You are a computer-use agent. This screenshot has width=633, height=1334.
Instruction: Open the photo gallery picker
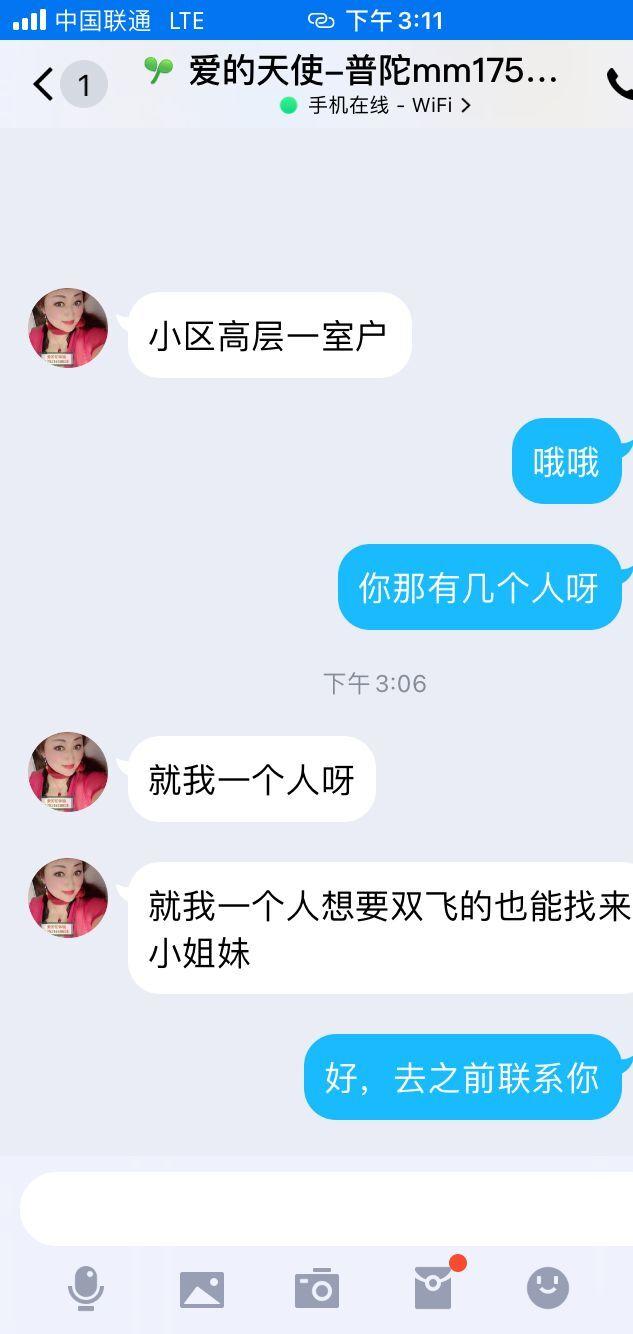(x=201, y=1289)
